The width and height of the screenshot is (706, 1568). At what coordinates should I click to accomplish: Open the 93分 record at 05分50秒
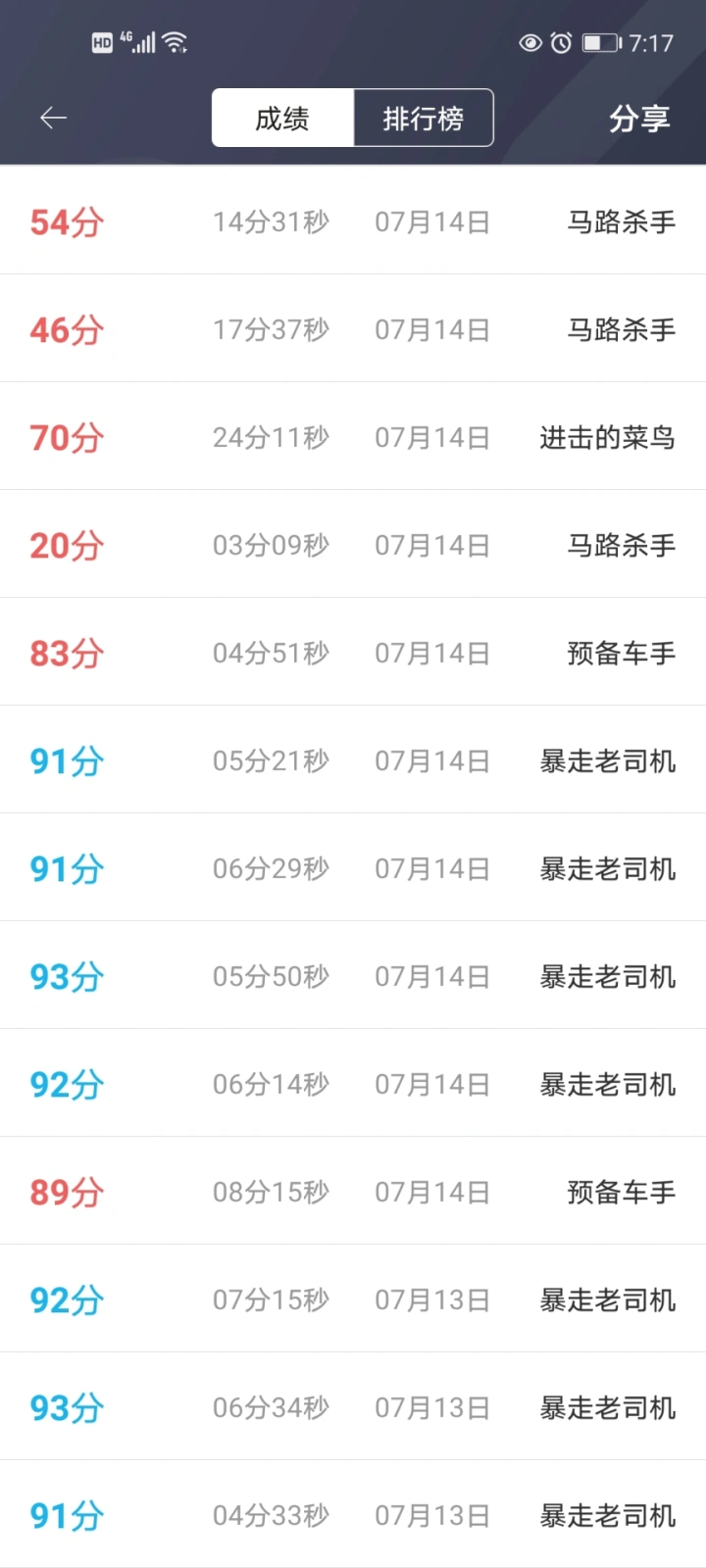pos(353,976)
